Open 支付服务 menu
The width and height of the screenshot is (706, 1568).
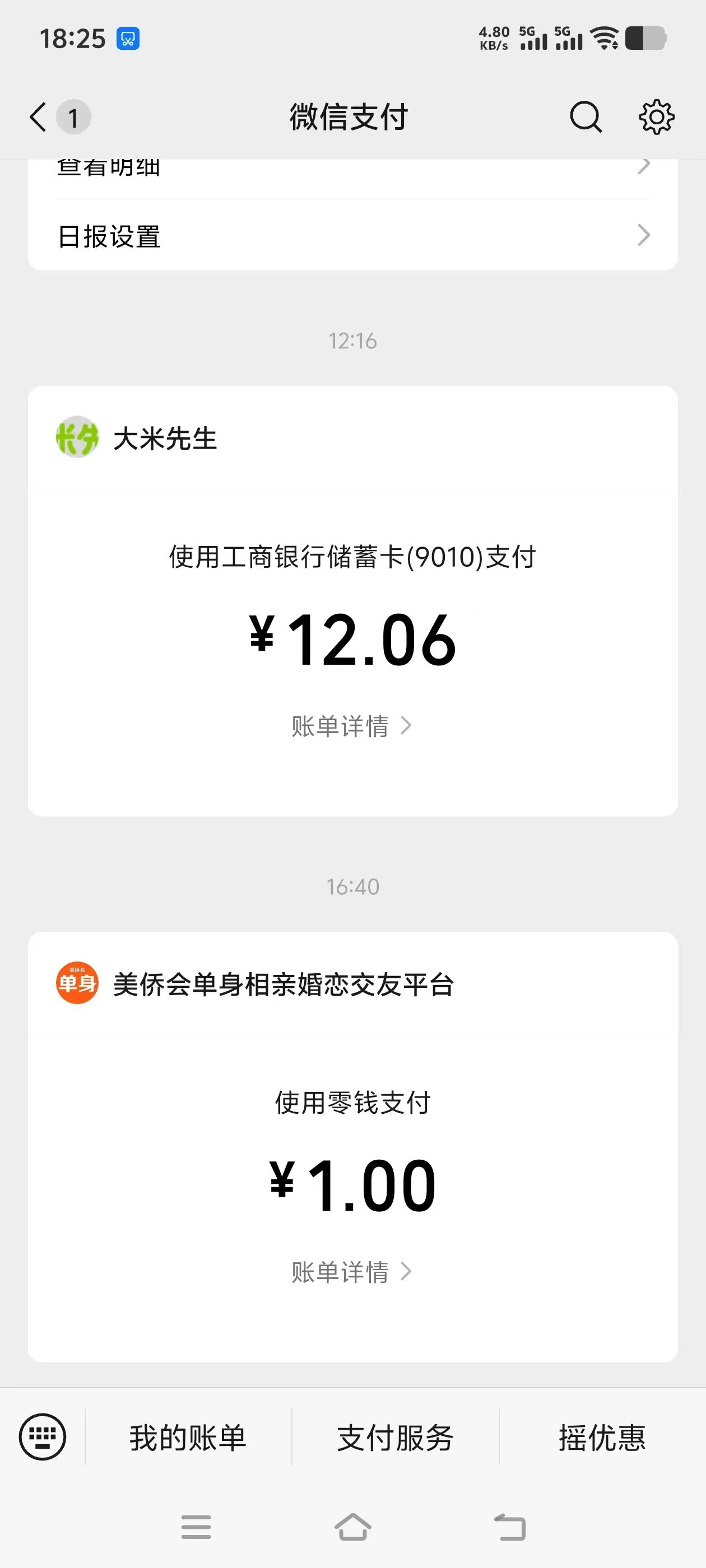(x=396, y=1438)
